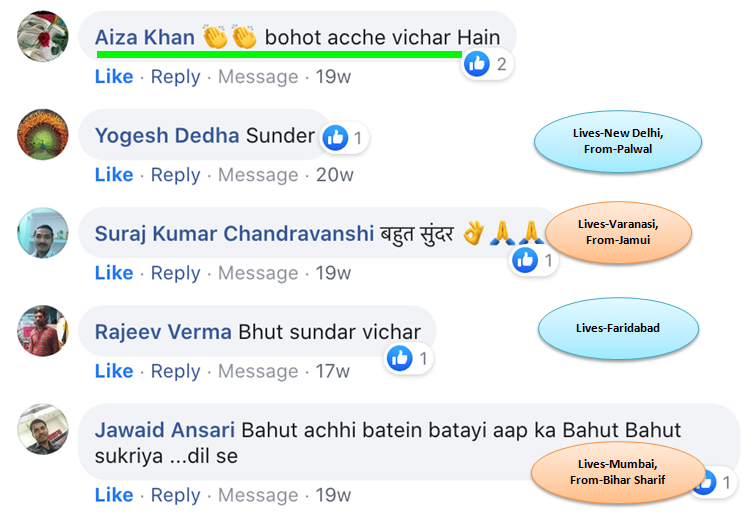Screen dimensions: 756x520
Task: Open Rajeev Verma's profile name
Action: click(163, 332)
